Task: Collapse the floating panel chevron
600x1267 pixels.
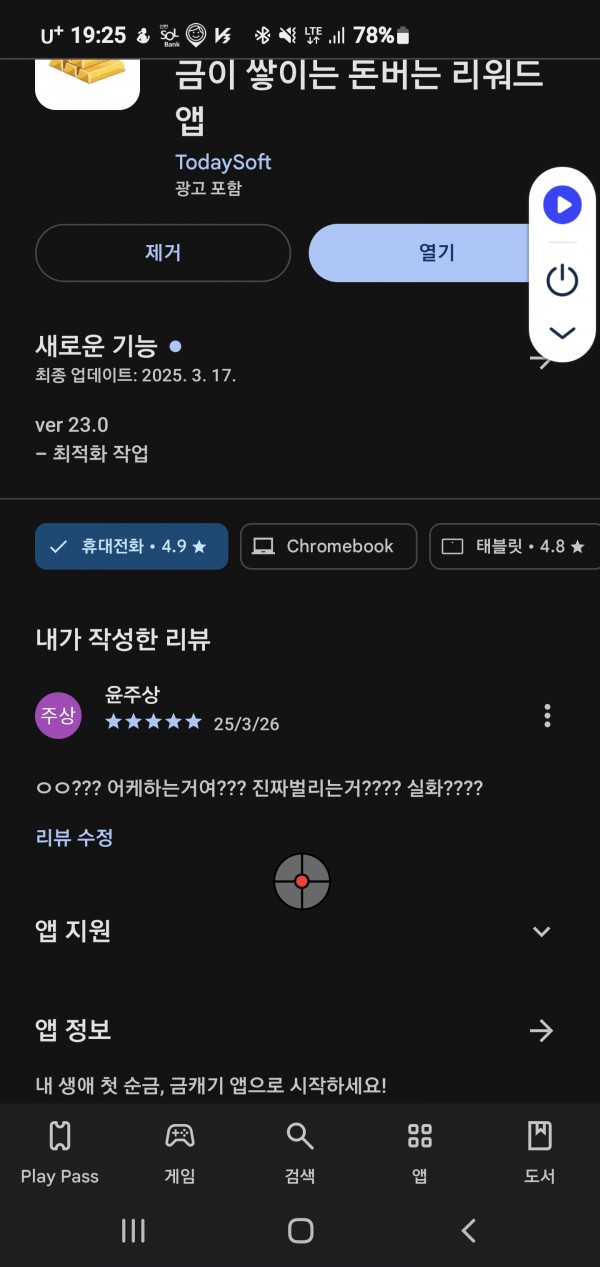Action: 562,333
